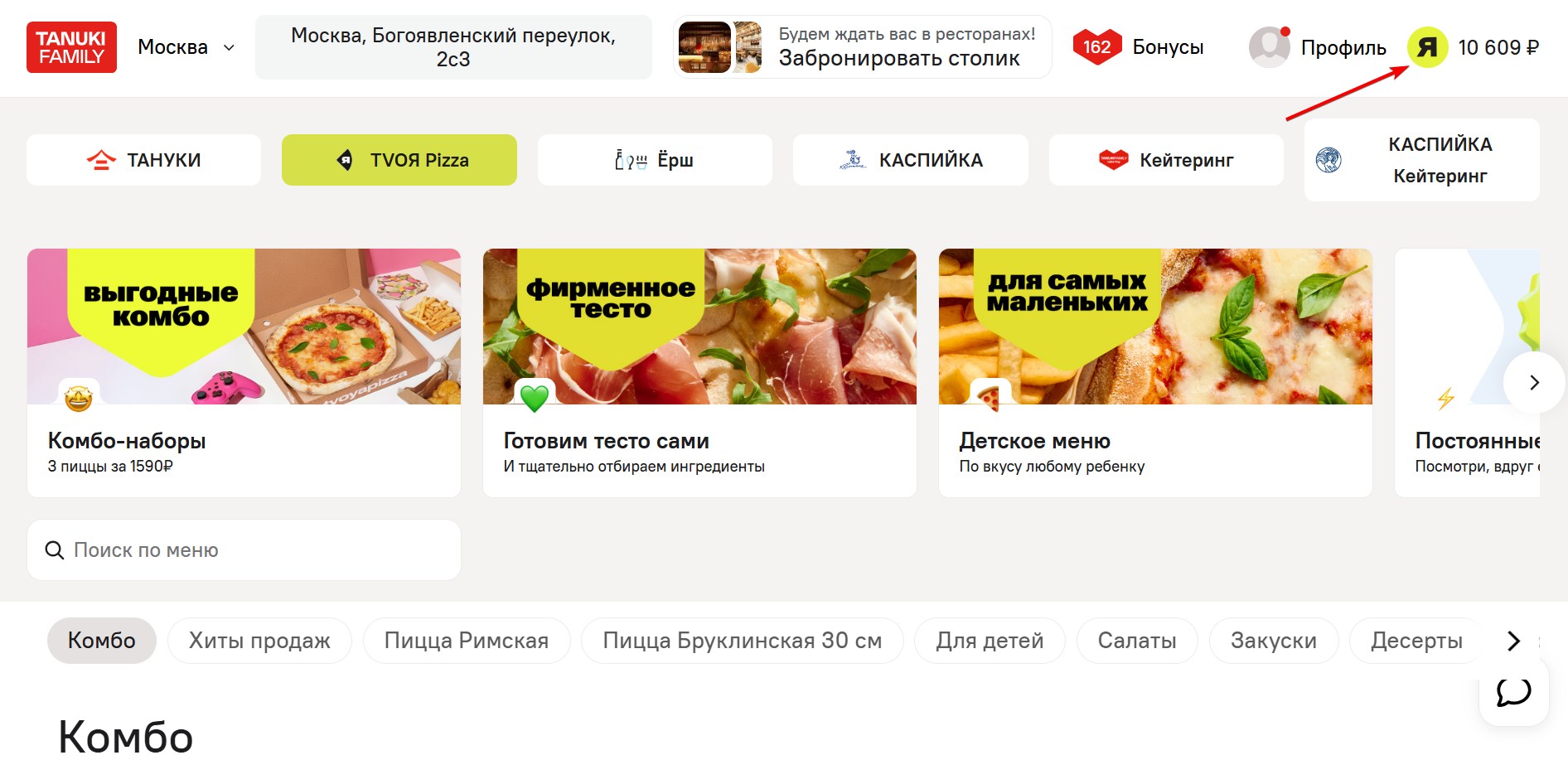1568x760 pixels.
Task: Switch to the Ёрш brand
Action: (x=655, y=160)
